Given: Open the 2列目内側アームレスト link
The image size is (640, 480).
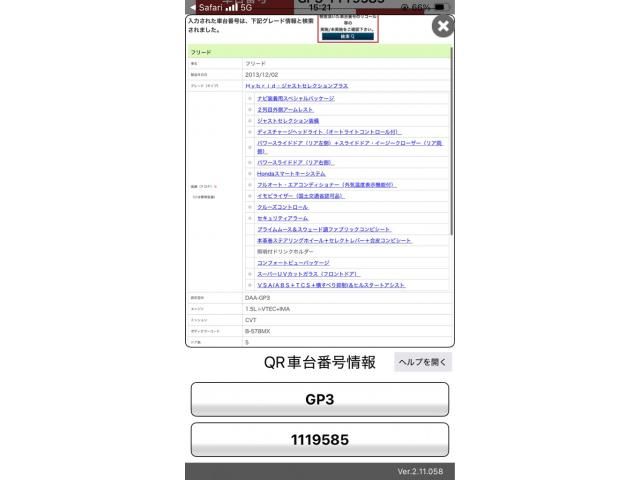Looking at the screenshot, I should click(x=287, y=109).
